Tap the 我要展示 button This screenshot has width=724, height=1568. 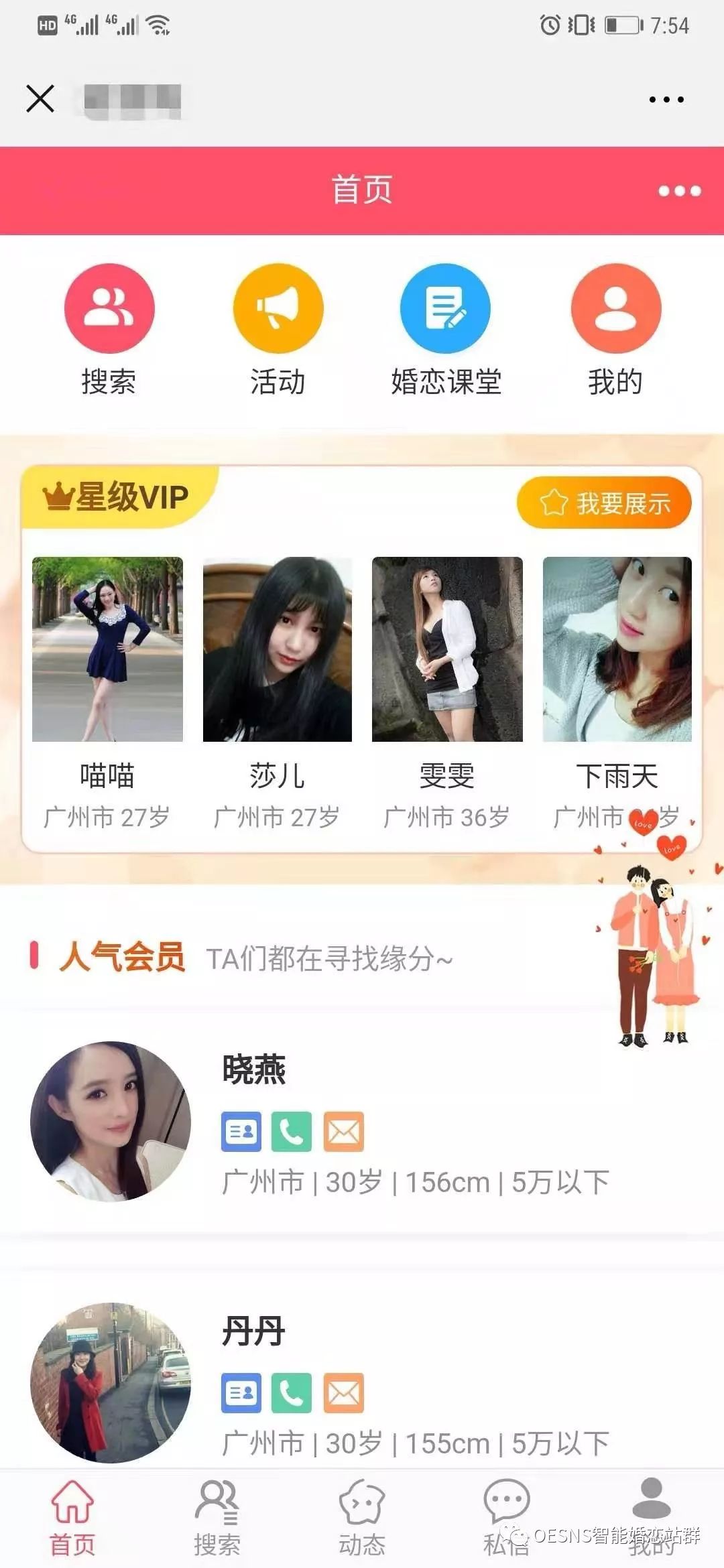(604, 503)
